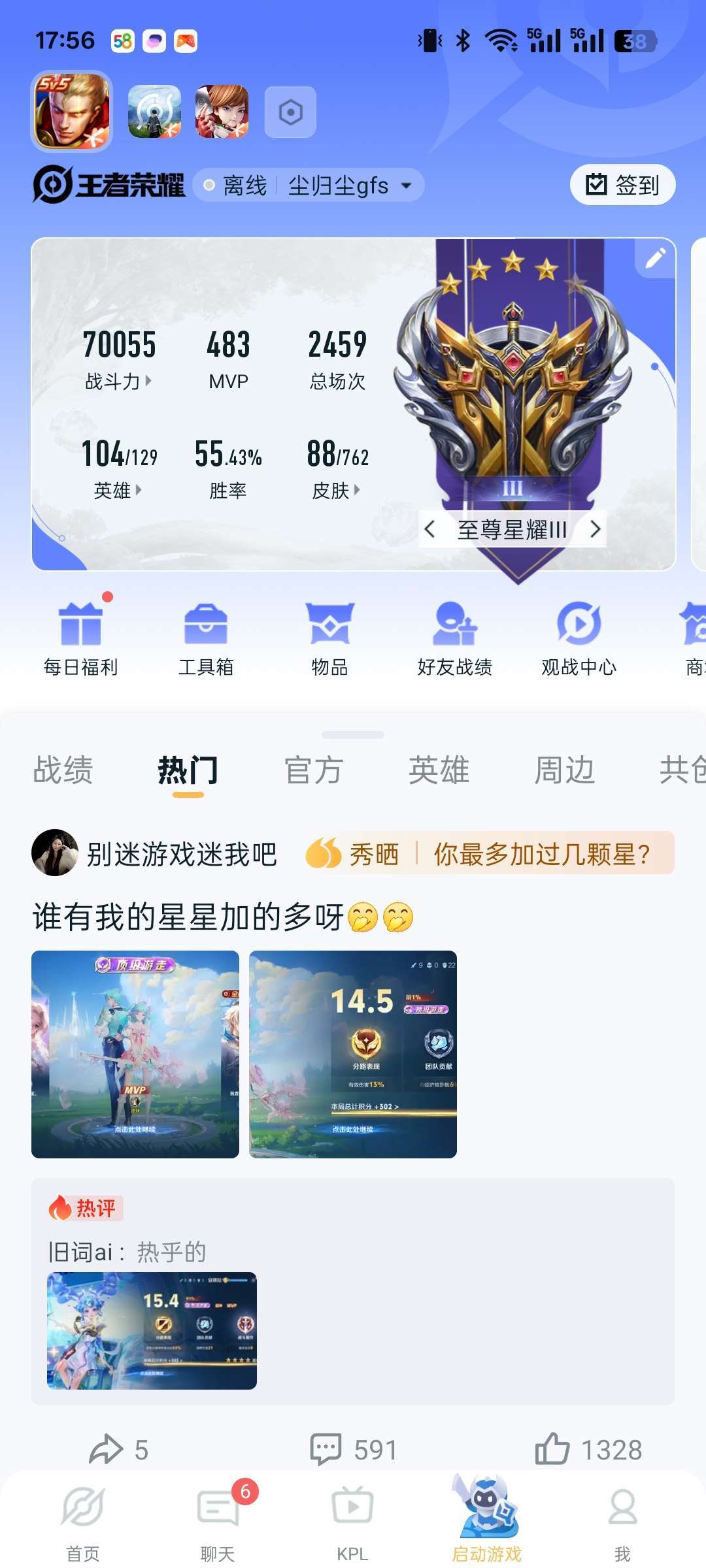Open the 工具箱 toolbox

[206, 639]
